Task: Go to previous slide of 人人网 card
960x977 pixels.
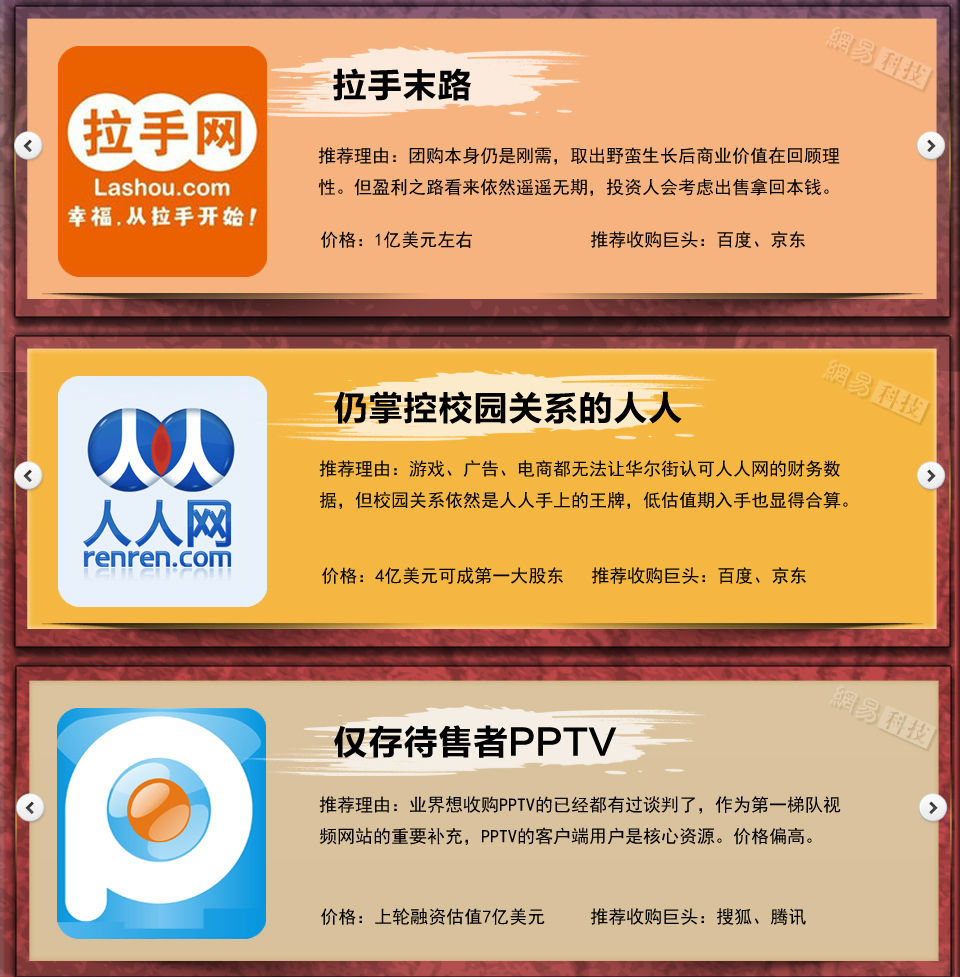Action: tap(28, 476)
